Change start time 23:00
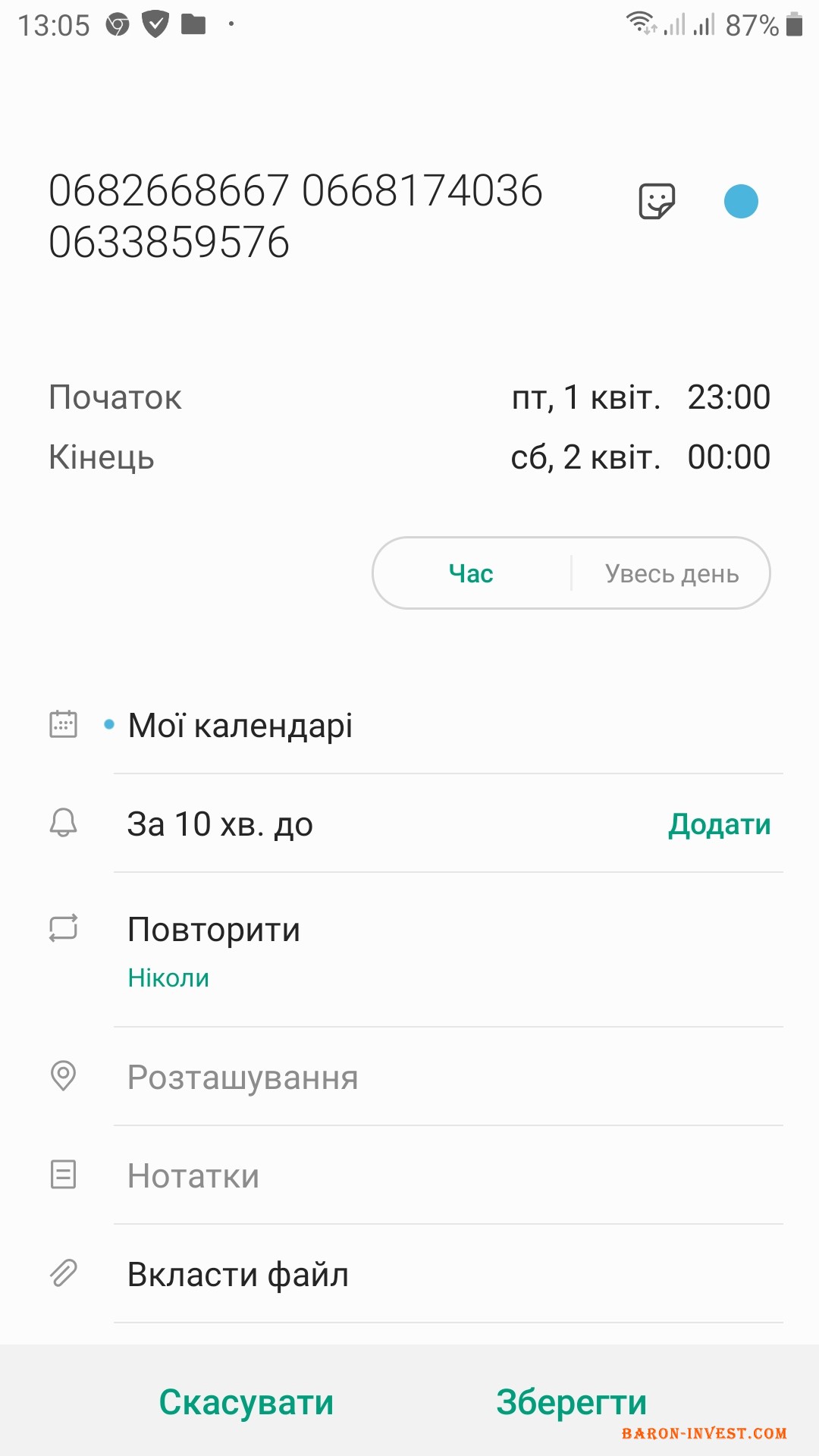The width and height of the screenshot is (819, 1456). coord(729,397)
